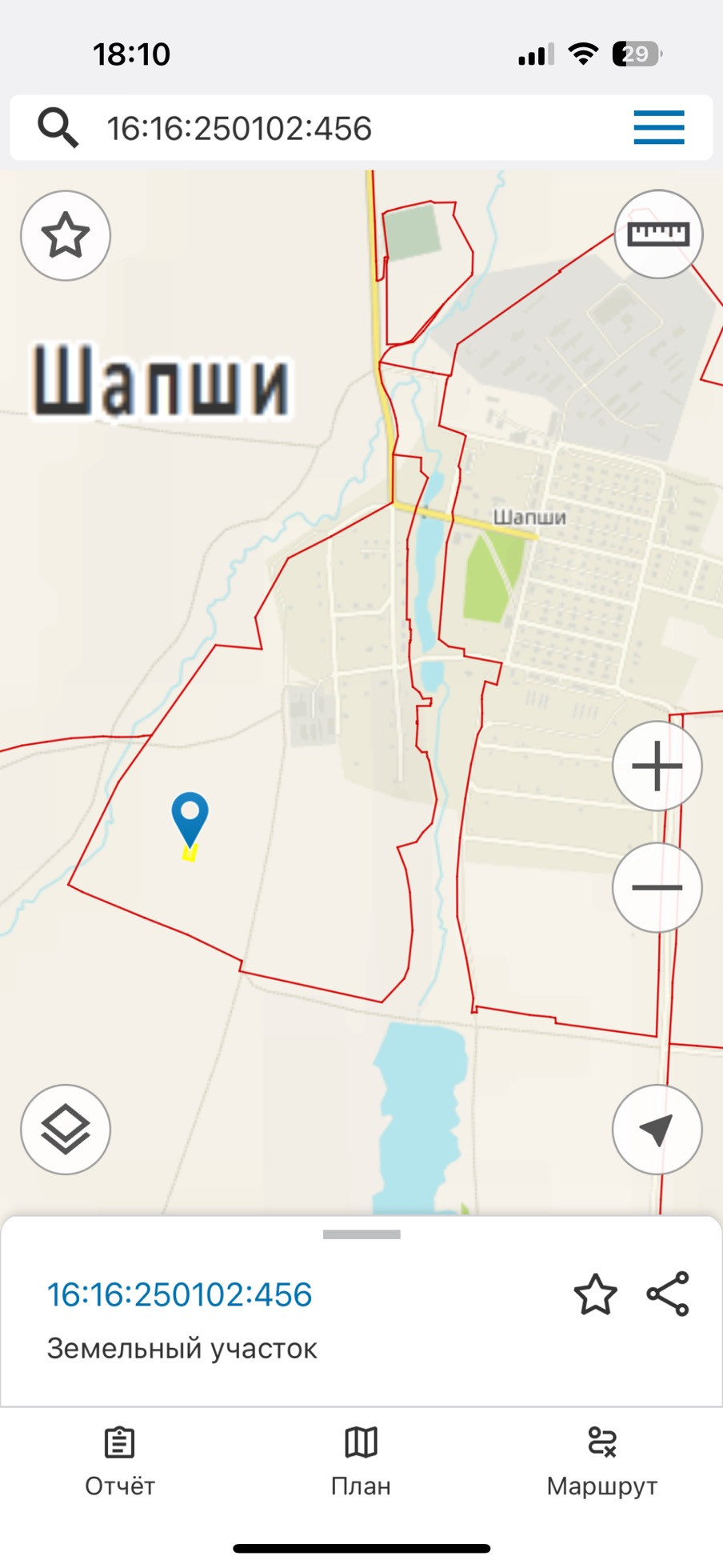Zoom out of the map

coord(657,887)
